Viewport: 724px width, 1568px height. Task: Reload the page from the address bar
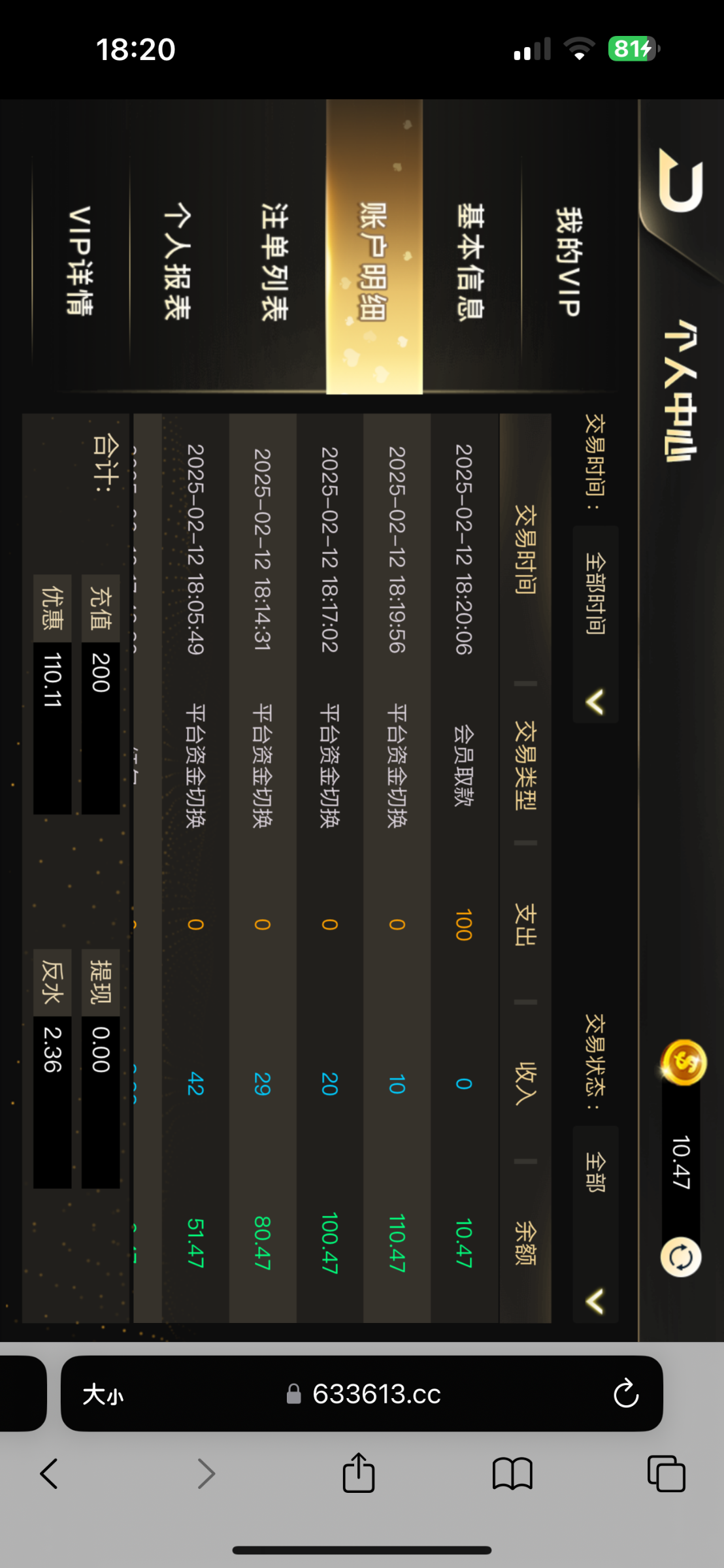click(625, 1394)
